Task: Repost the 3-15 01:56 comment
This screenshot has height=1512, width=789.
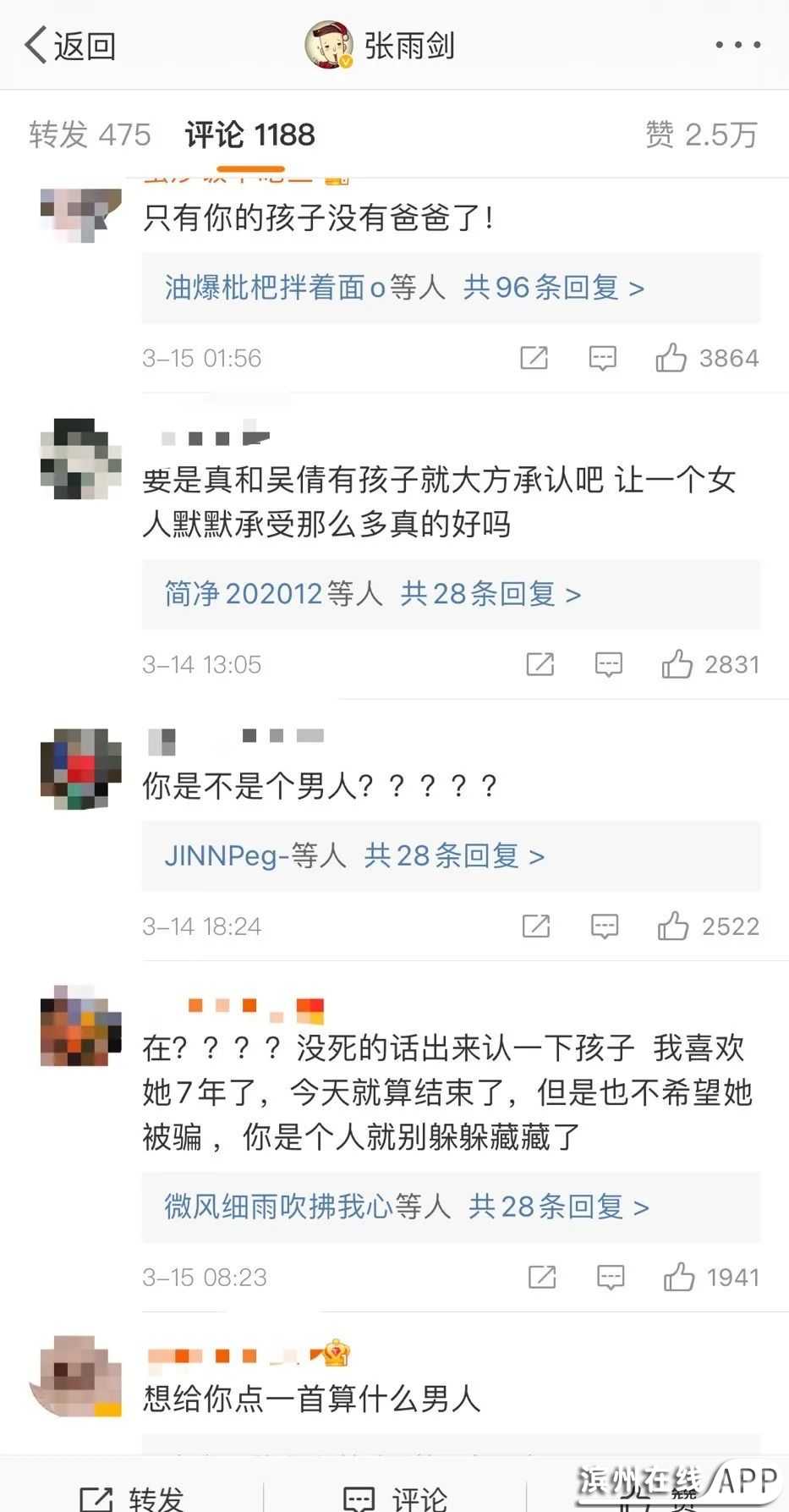Action: pos(534,358)
